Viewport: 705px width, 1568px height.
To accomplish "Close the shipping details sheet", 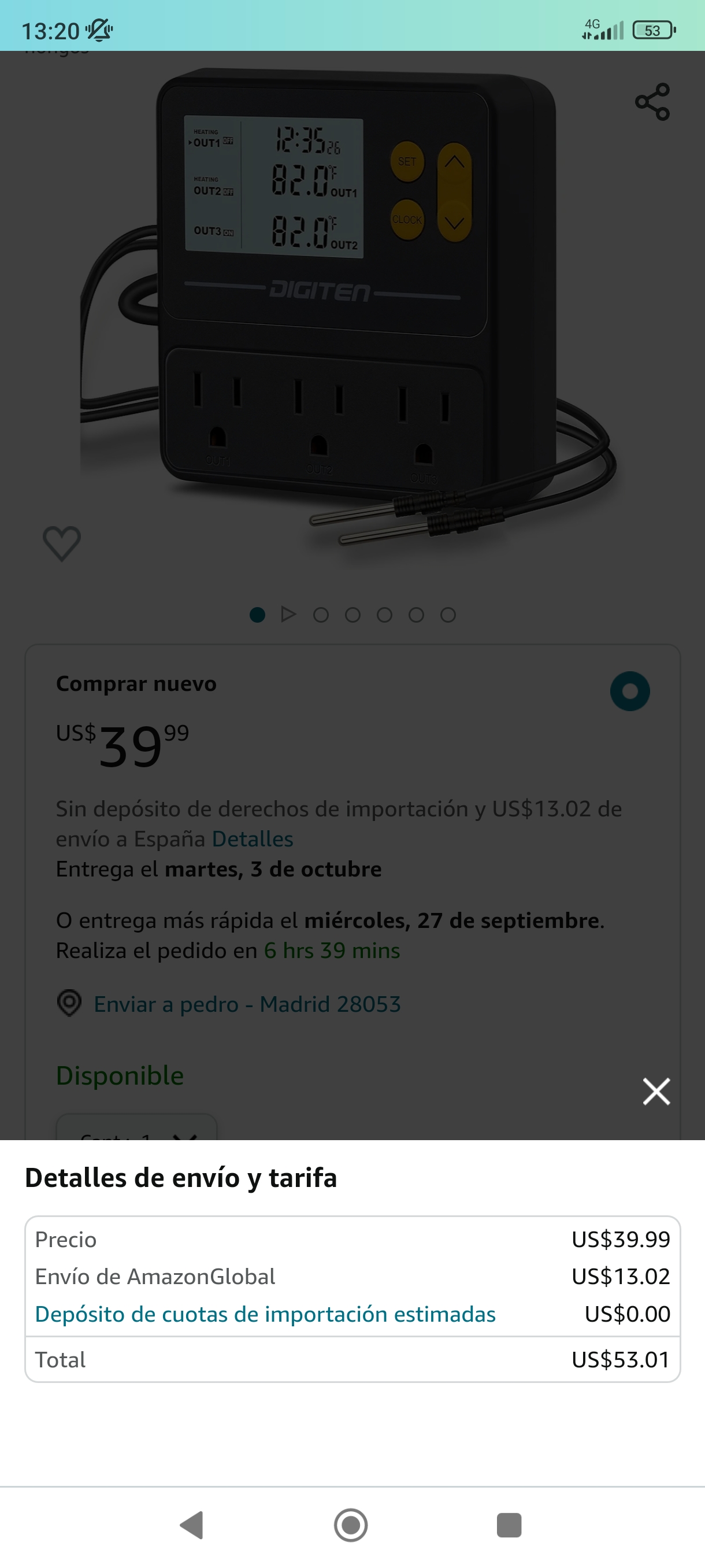I will pyautogui.click(x=656, y=1091).
